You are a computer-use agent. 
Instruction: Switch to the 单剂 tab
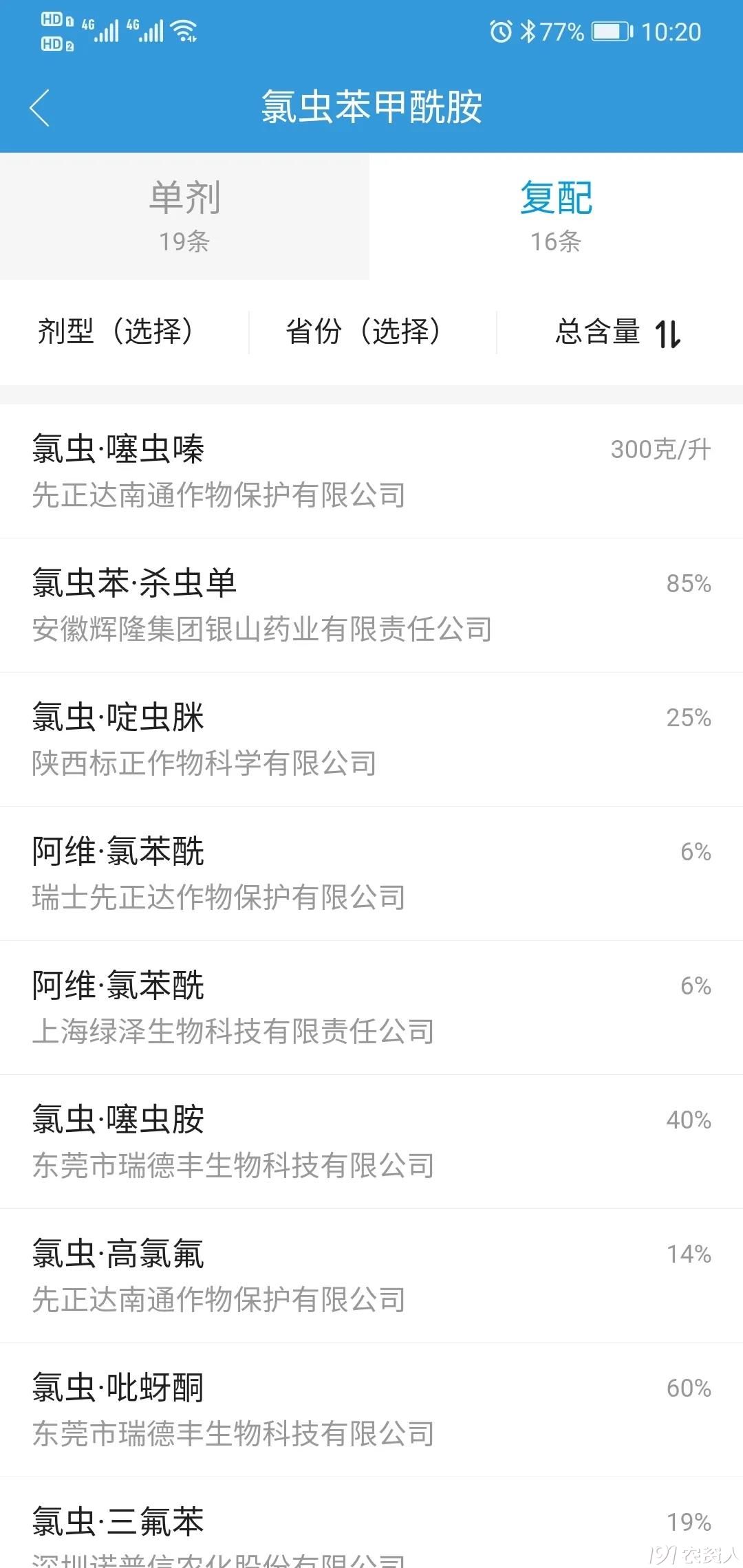184,216
